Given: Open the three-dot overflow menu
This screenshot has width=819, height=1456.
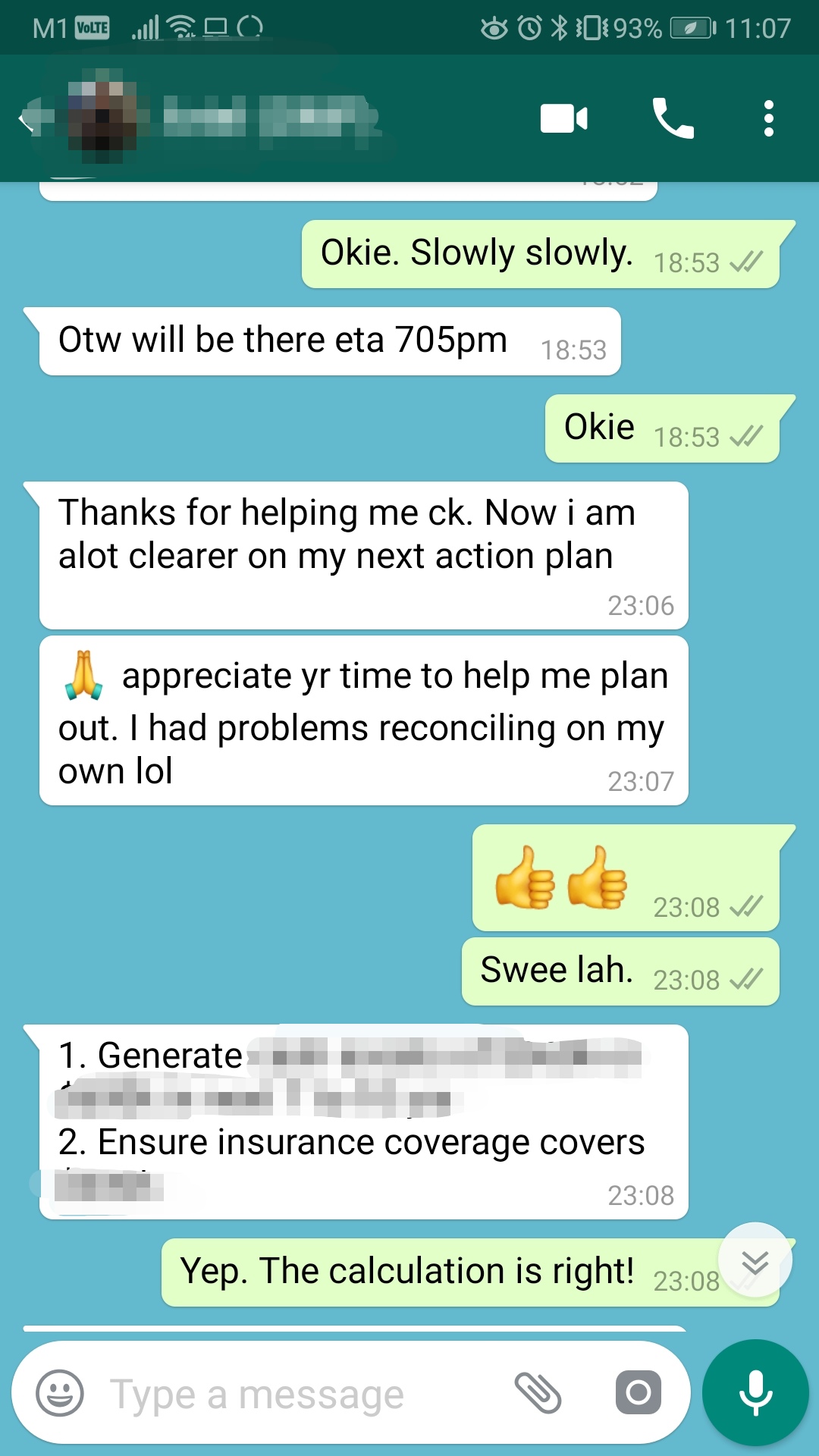Looking at the screenshot, I should pos(768,118).
